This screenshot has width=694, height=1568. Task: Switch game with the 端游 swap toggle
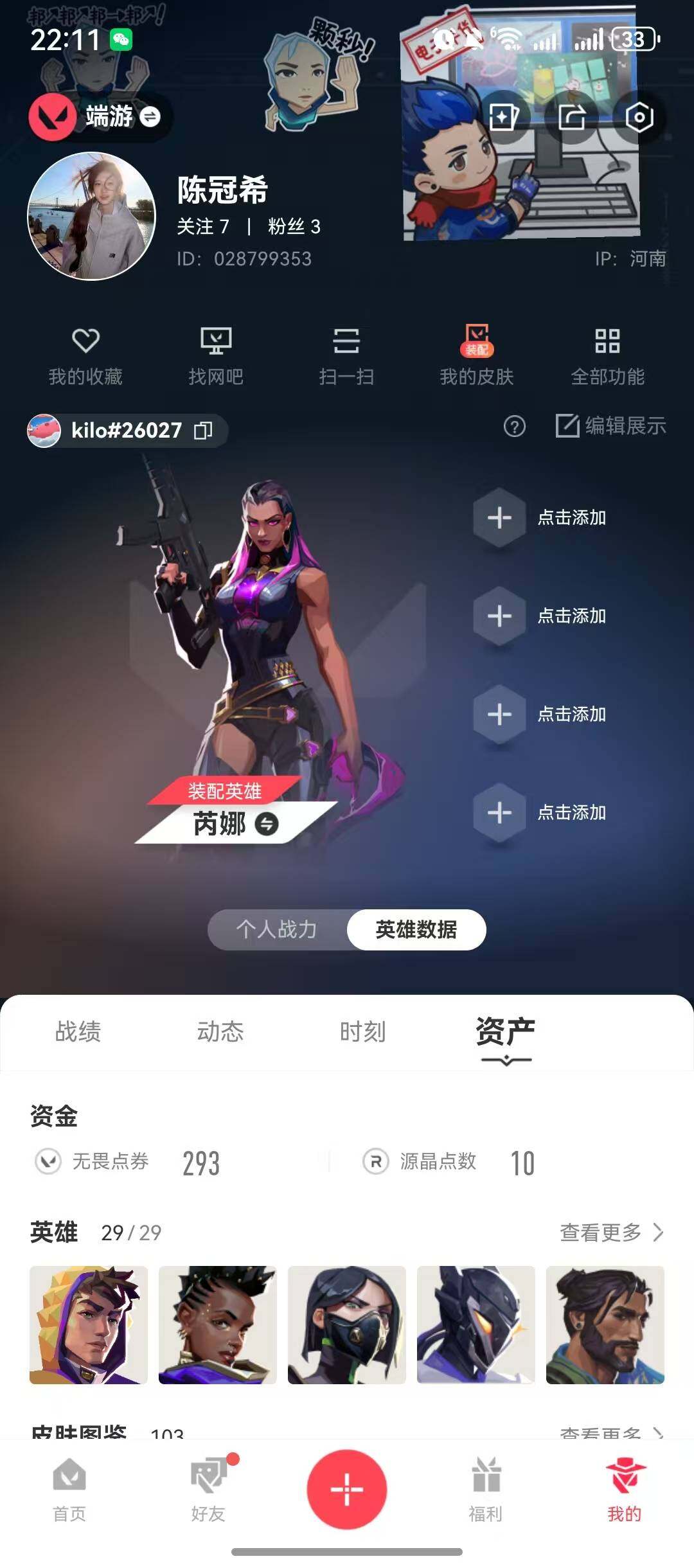coord(149,117)
